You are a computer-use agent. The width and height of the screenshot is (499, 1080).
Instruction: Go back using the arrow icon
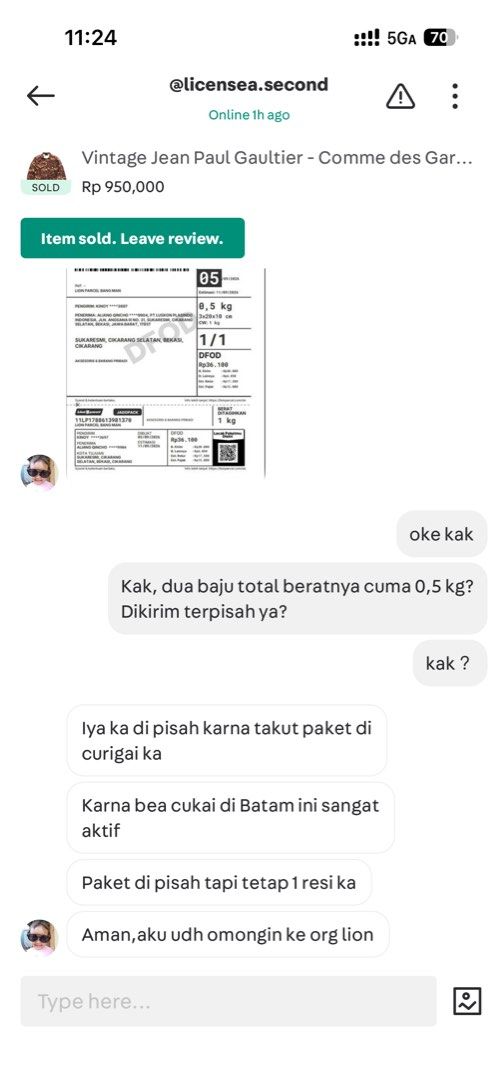(40, 96)
